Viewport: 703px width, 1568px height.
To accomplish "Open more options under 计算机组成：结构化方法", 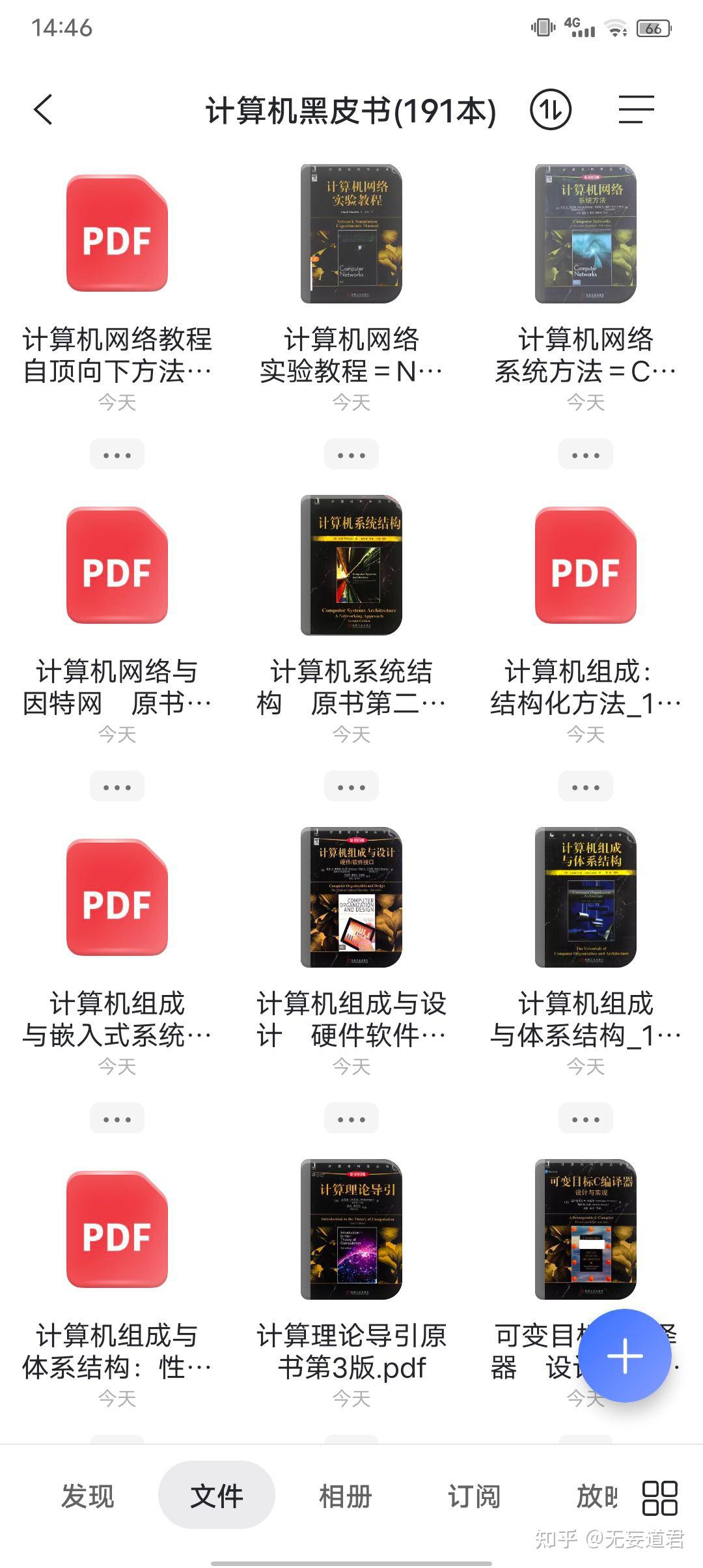I will pos(586,787).
